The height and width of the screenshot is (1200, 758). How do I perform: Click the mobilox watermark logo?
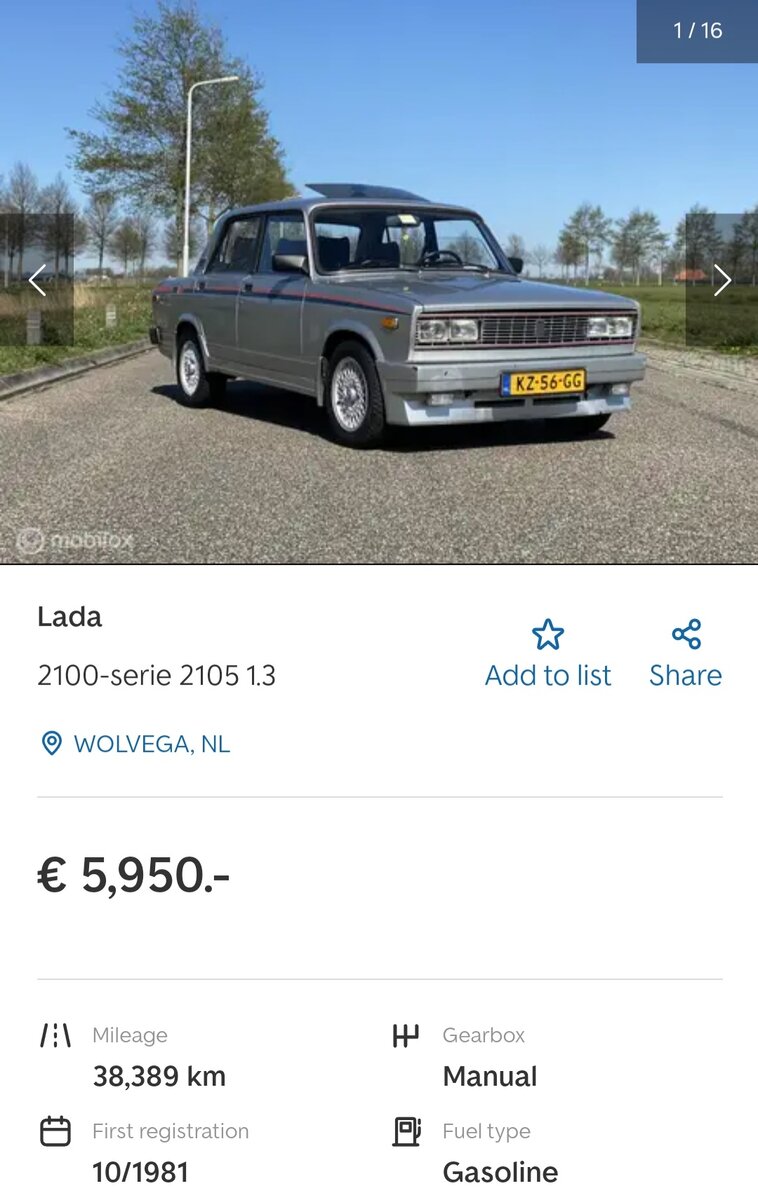76,541
